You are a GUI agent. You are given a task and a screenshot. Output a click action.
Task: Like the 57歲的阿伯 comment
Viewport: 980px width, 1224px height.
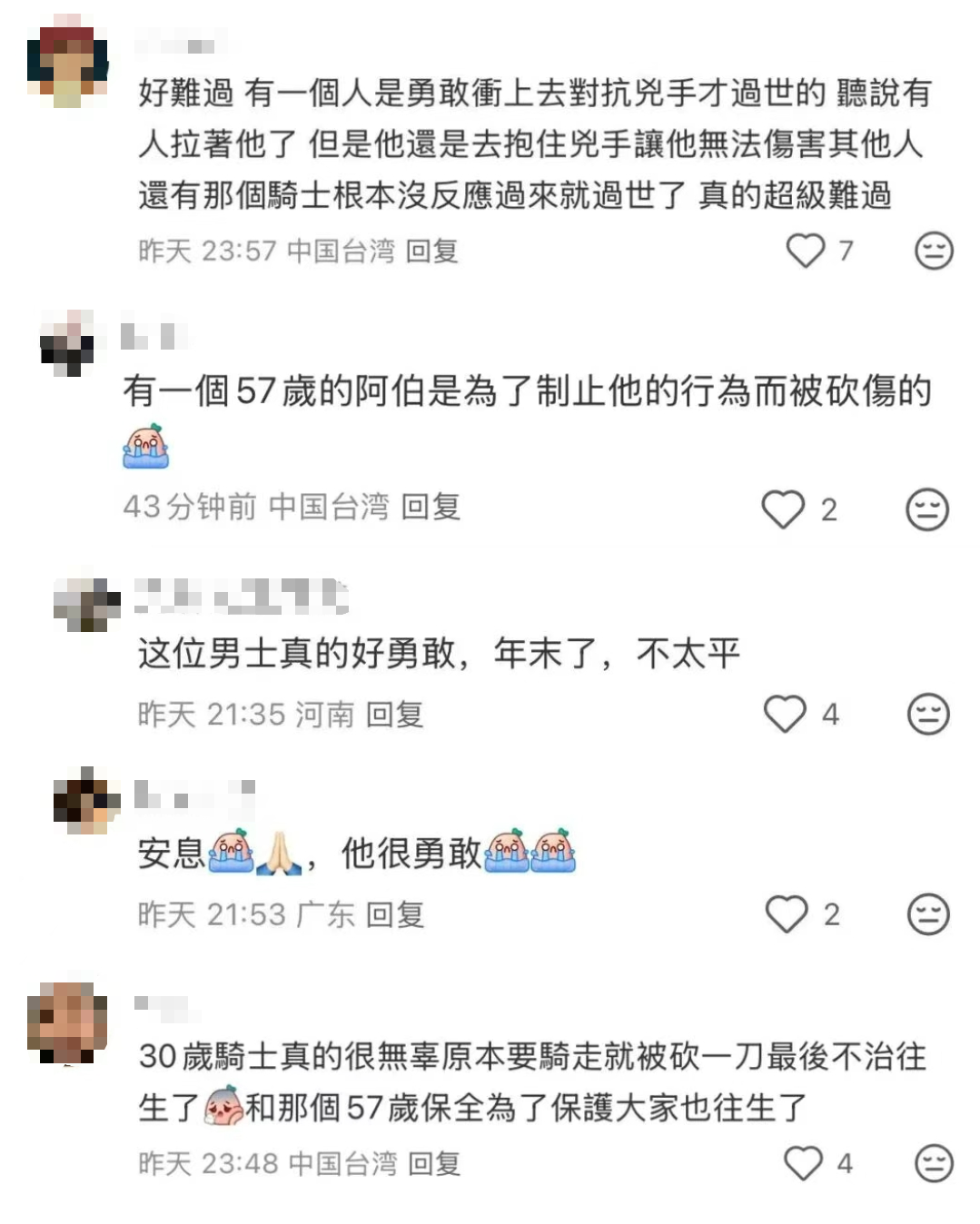click(x=783, y=509)
